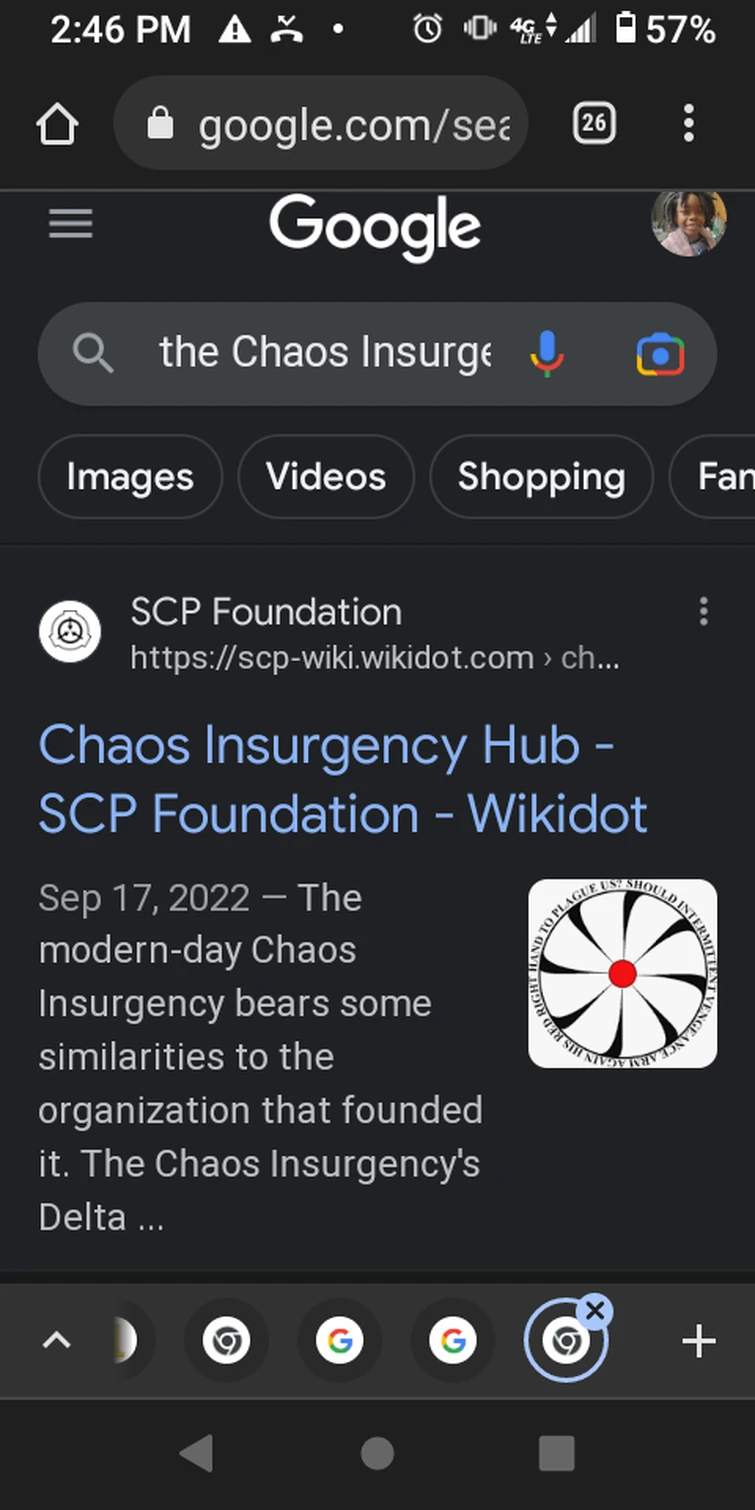
Task: Open the Chaos Insurgency Hub result
Action: [343, 779]
